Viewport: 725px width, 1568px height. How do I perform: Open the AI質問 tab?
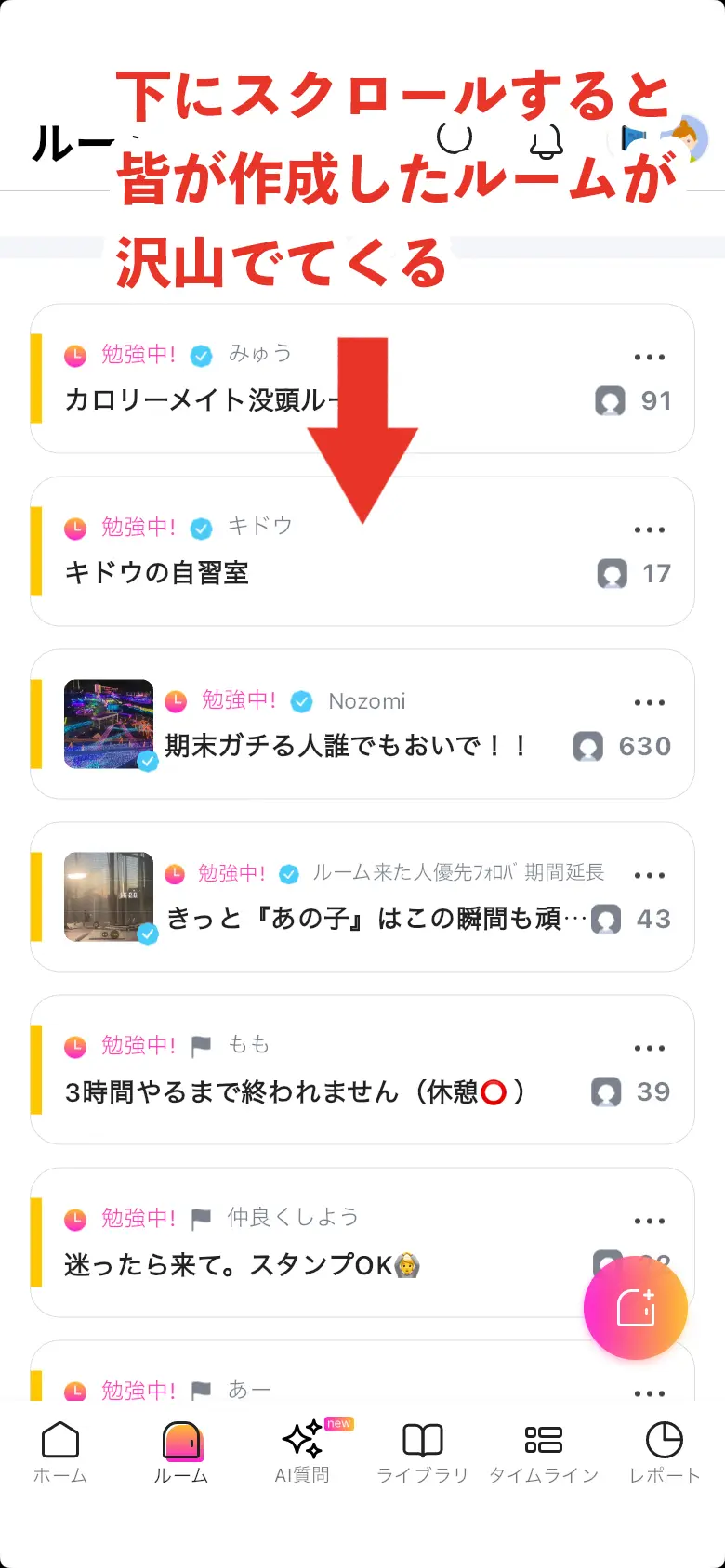click(302, 1452)
